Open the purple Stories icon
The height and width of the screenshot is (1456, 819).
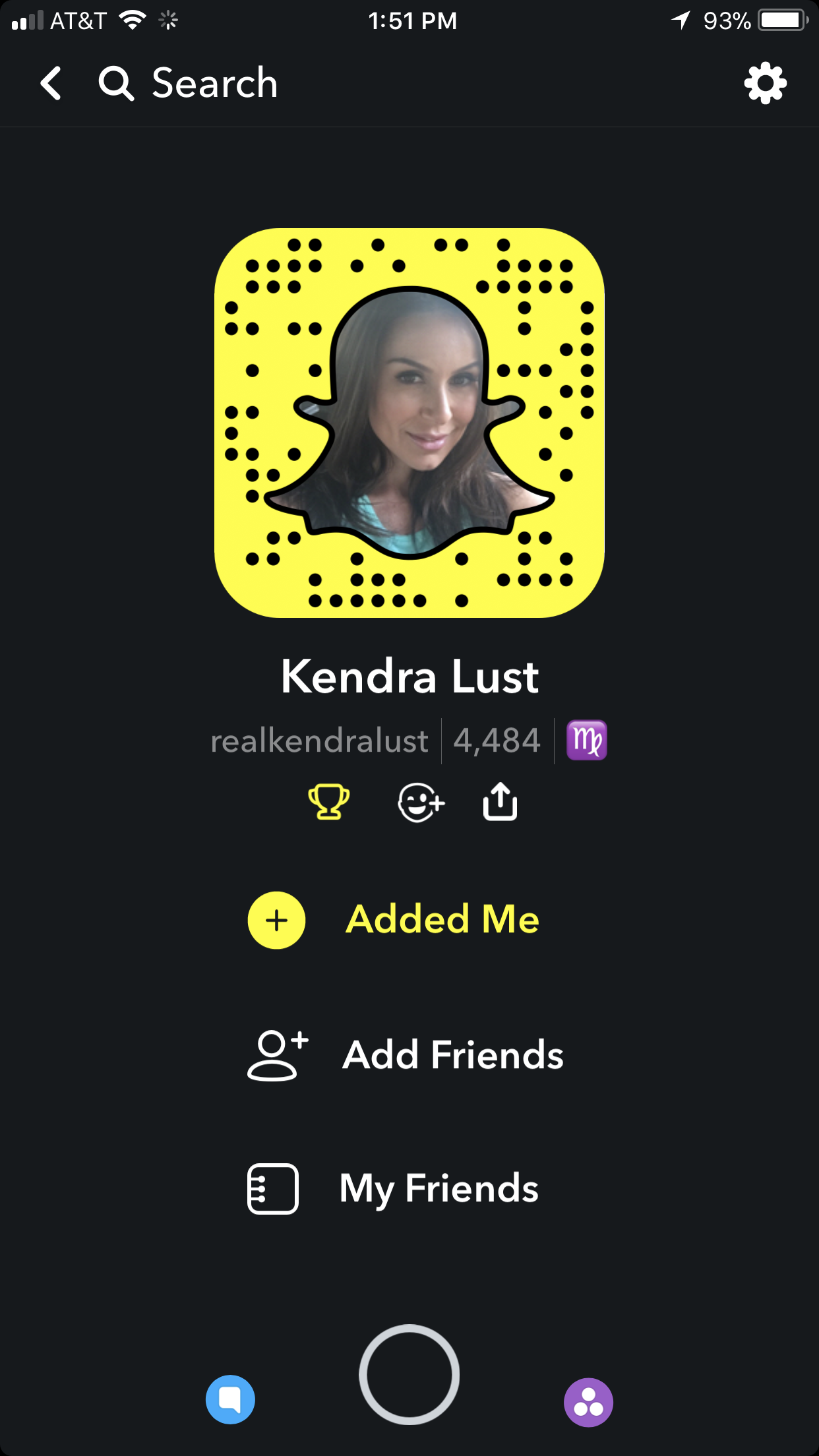click(588, 1403)
